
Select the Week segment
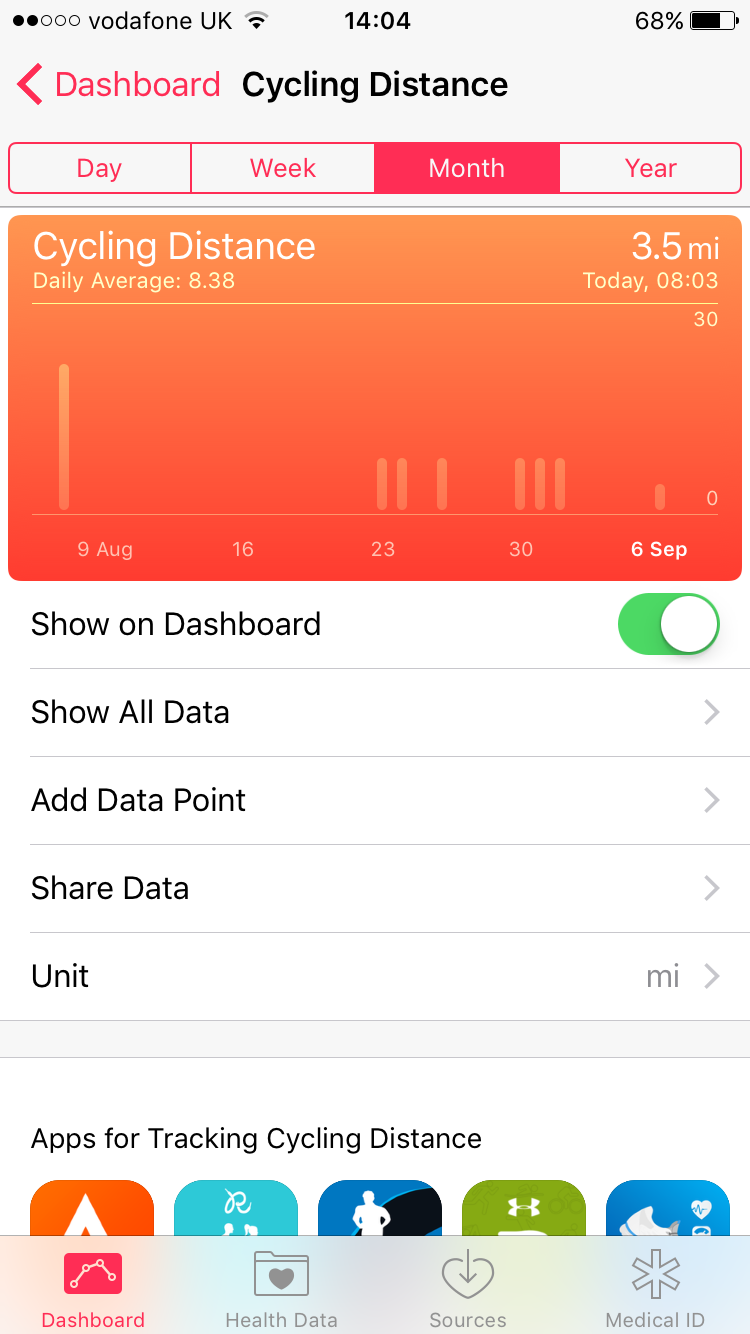[283, 168]
